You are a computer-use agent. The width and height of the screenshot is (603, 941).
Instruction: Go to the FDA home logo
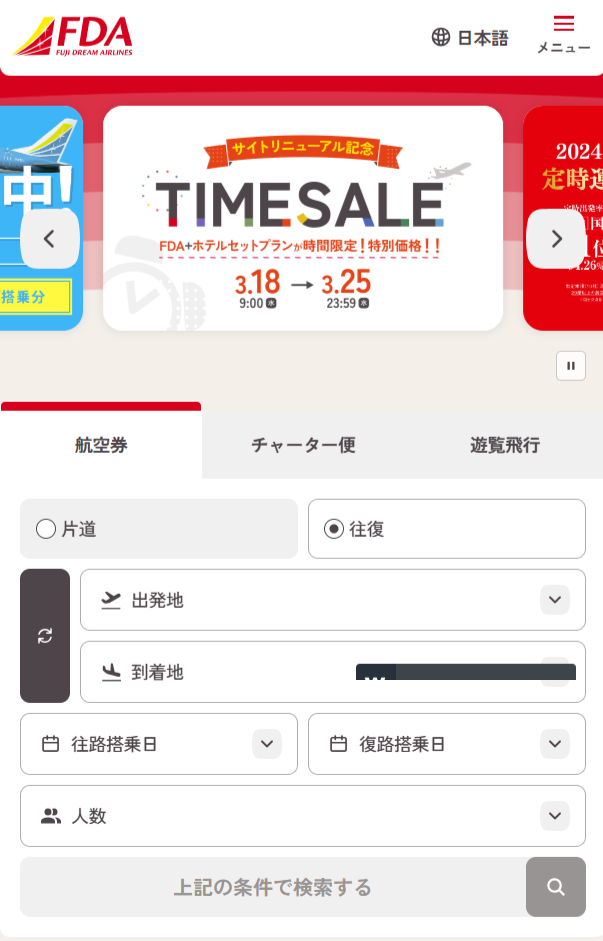coord(72,37)
